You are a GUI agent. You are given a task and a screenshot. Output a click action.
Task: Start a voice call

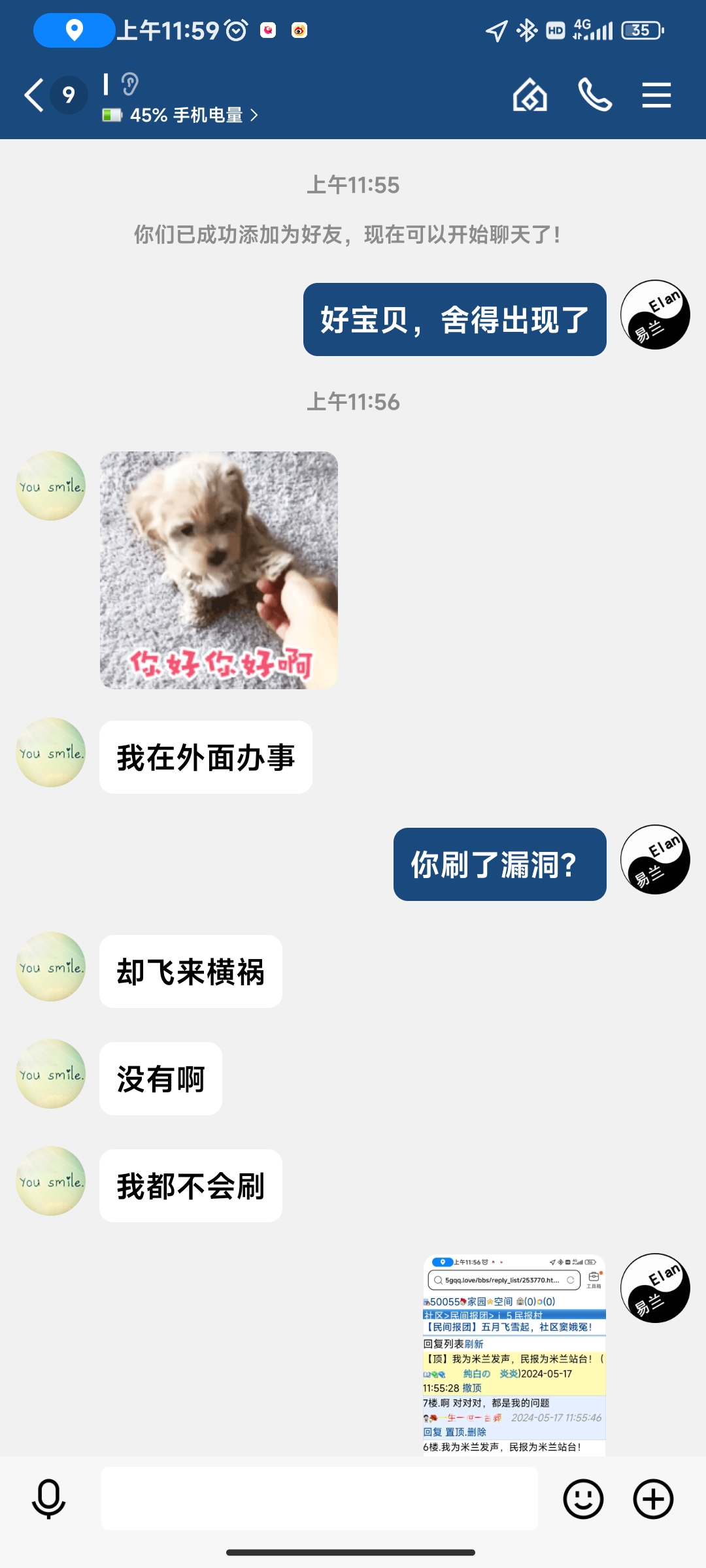pyautogui.click(x=594, y=95)
